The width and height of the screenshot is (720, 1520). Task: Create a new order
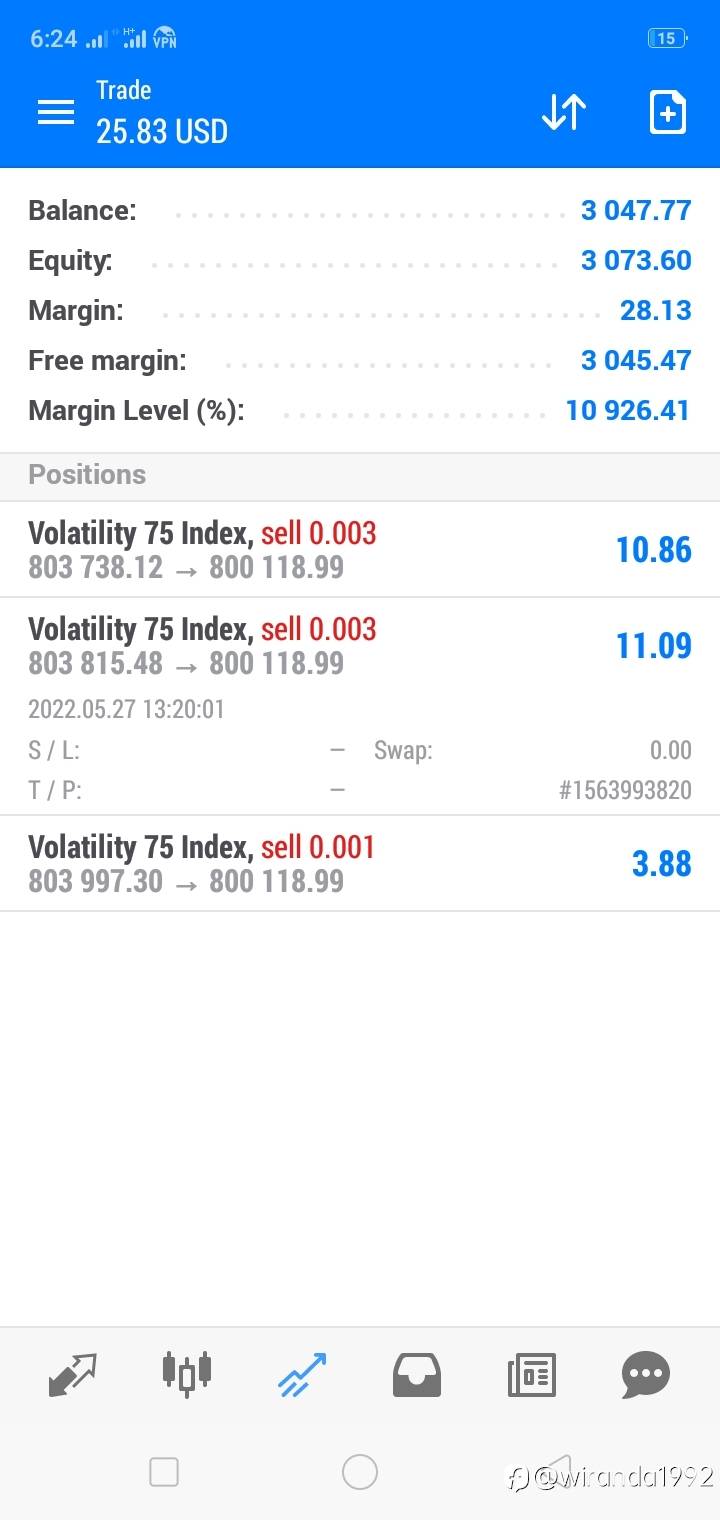tap(668, 112)
